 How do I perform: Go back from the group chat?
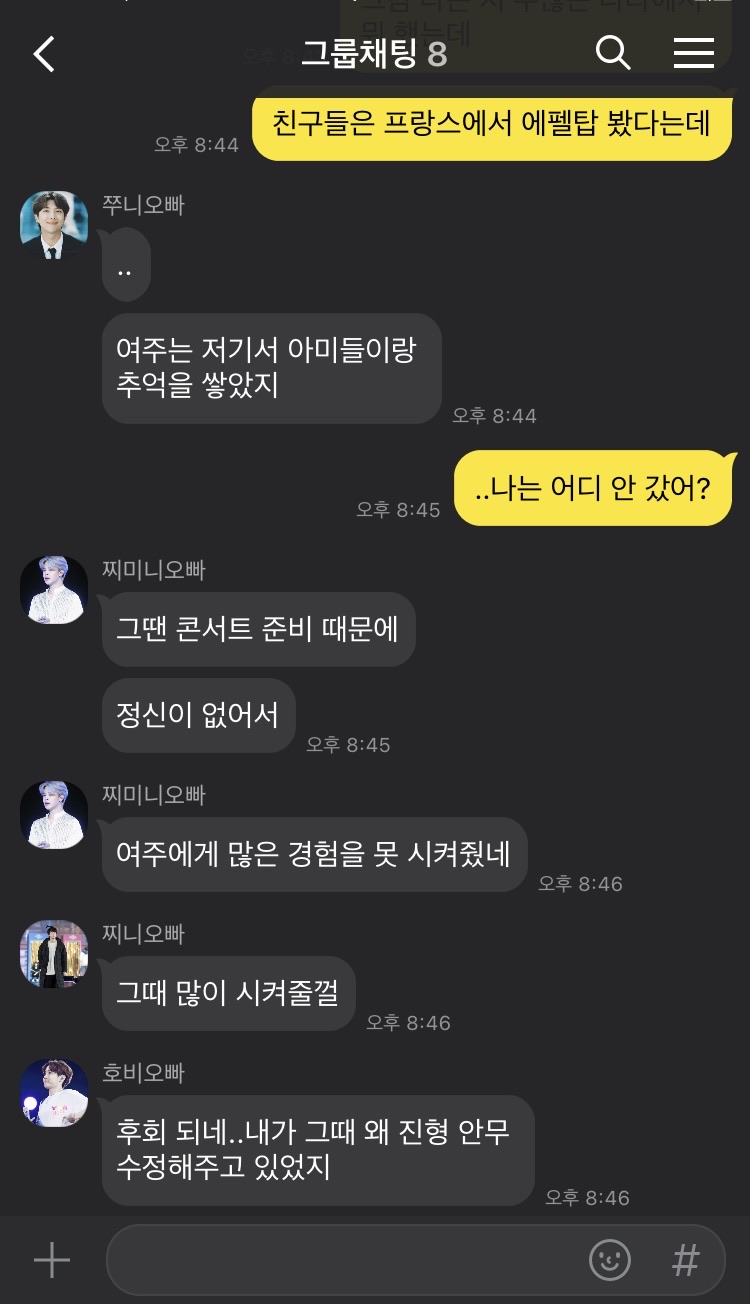[x=44, y=53]
